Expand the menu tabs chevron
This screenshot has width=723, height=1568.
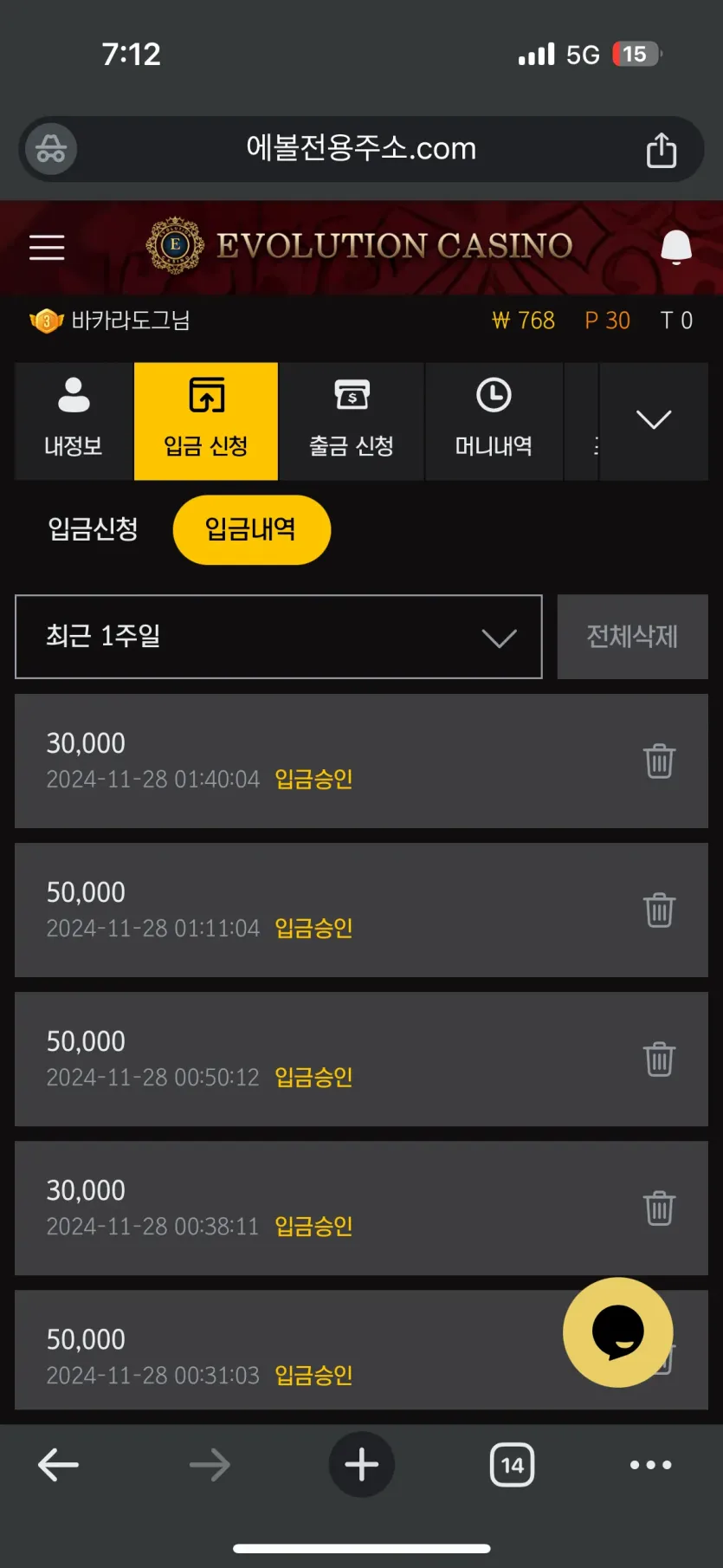[x=654, y=421]
